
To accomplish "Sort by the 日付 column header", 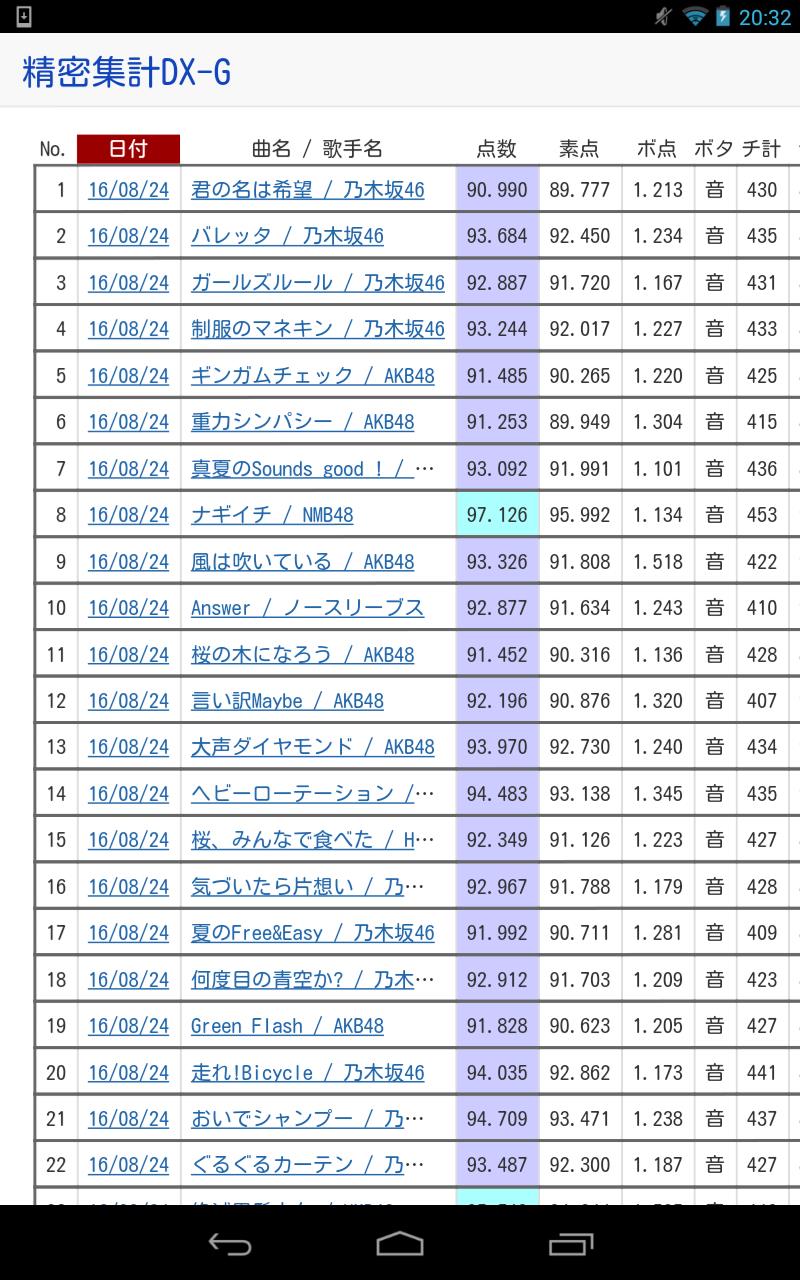I will (x=128, y=149).
